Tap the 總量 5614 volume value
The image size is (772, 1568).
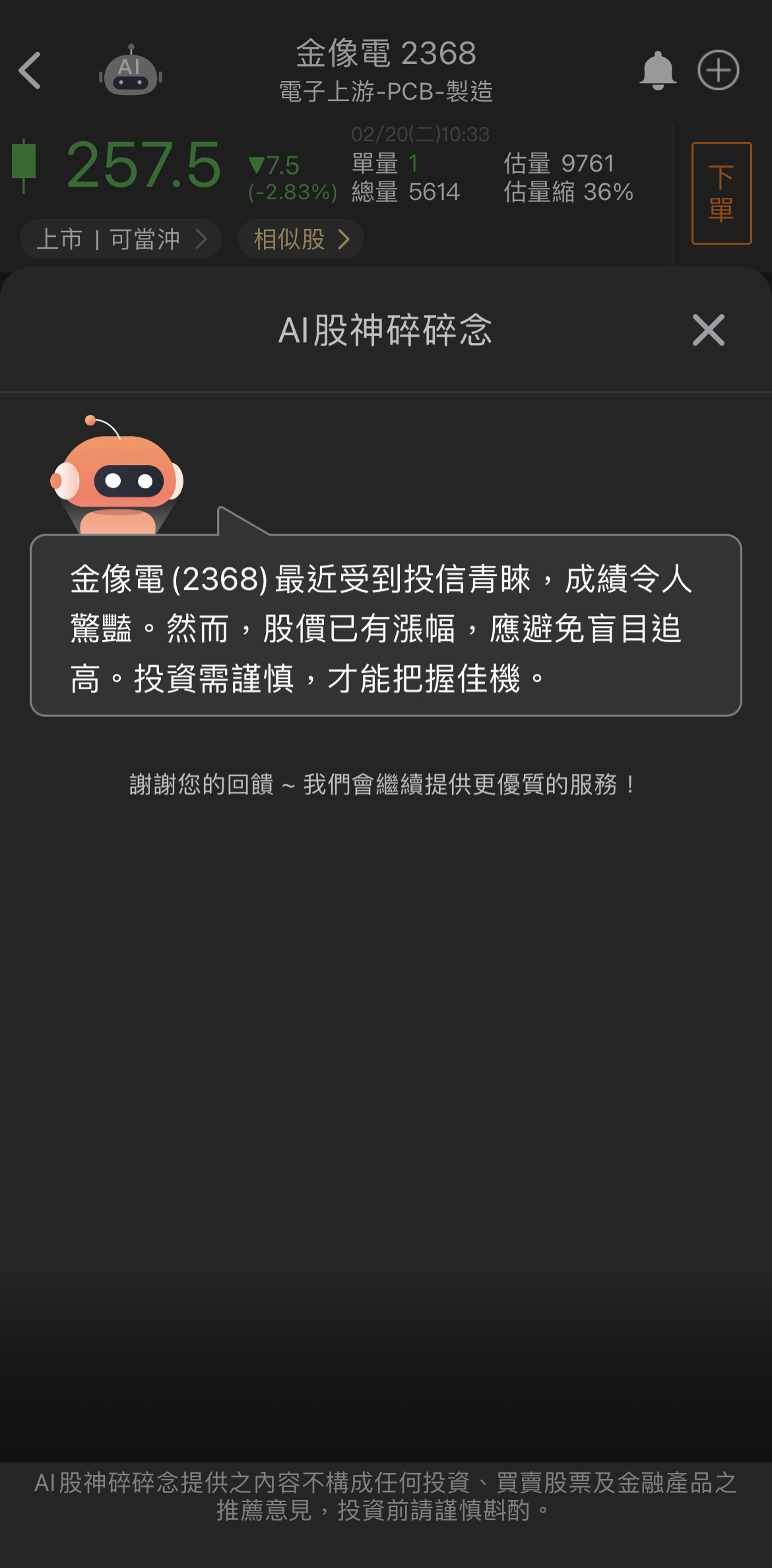pyautogui.click(x=404, y=192)
